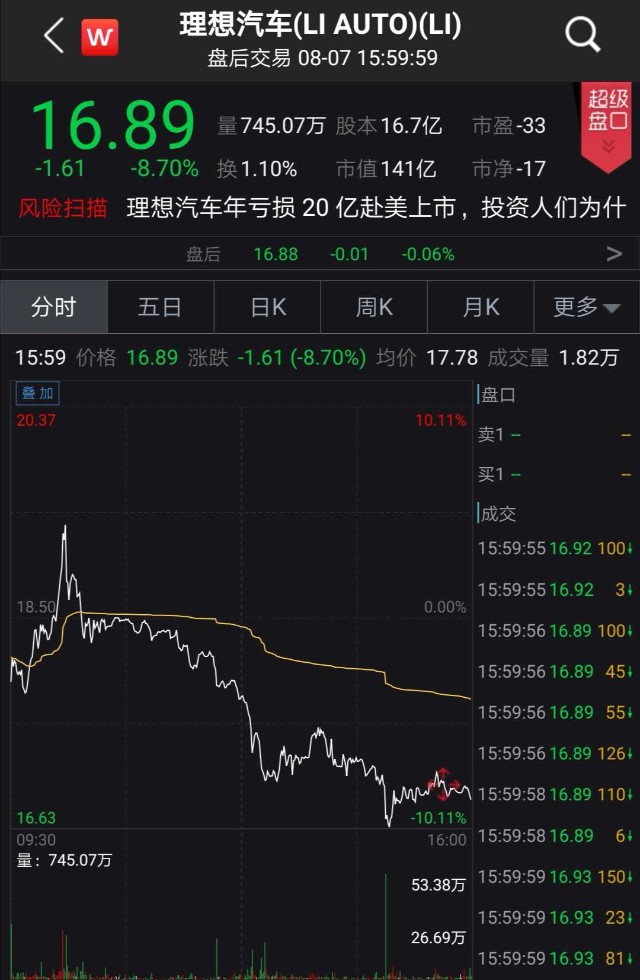Select the 分时 chart tab
Viewport: 640px width, 980px height.
point(53,307)
